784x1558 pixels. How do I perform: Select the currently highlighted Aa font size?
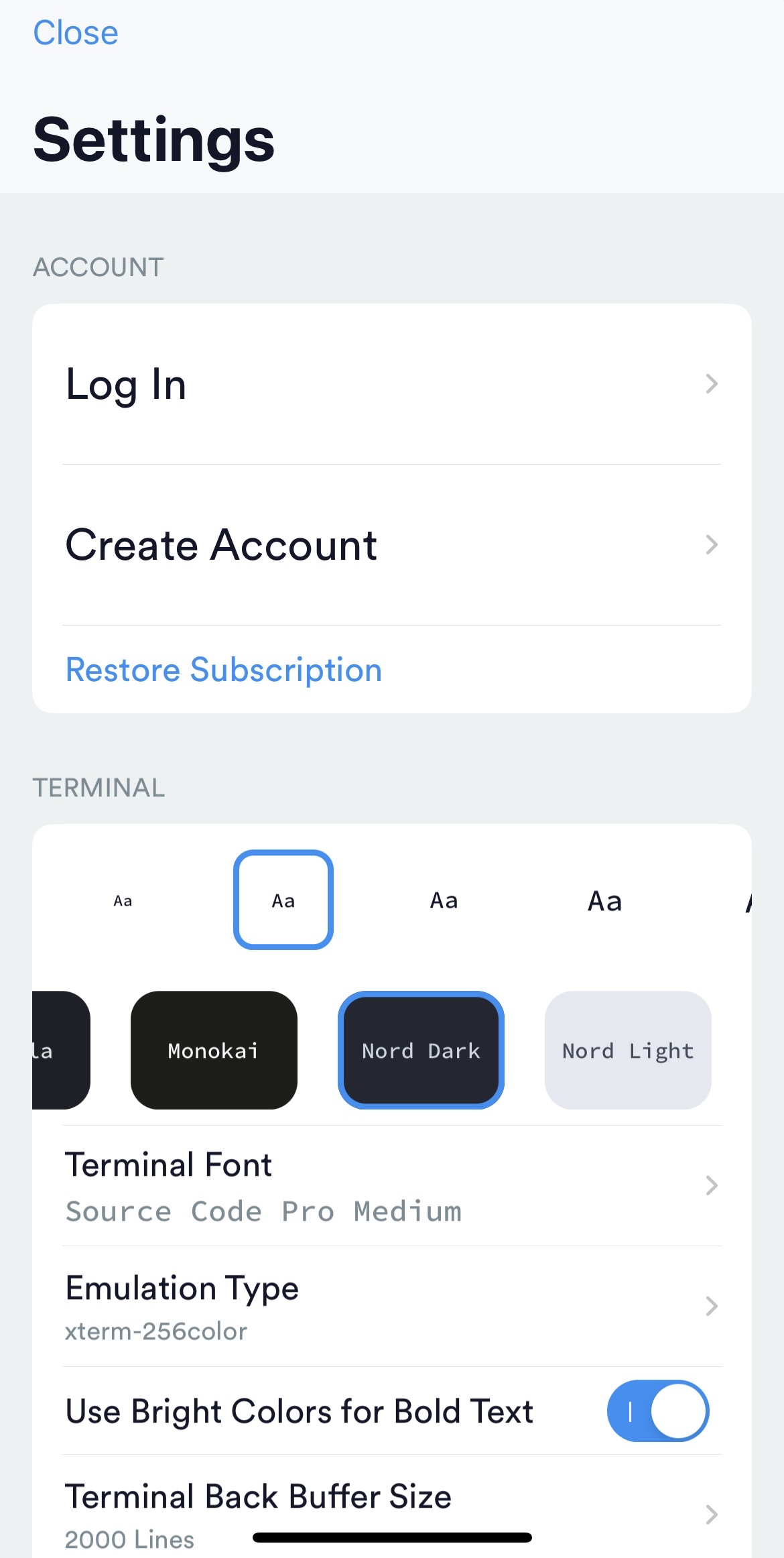pos(283,900)
